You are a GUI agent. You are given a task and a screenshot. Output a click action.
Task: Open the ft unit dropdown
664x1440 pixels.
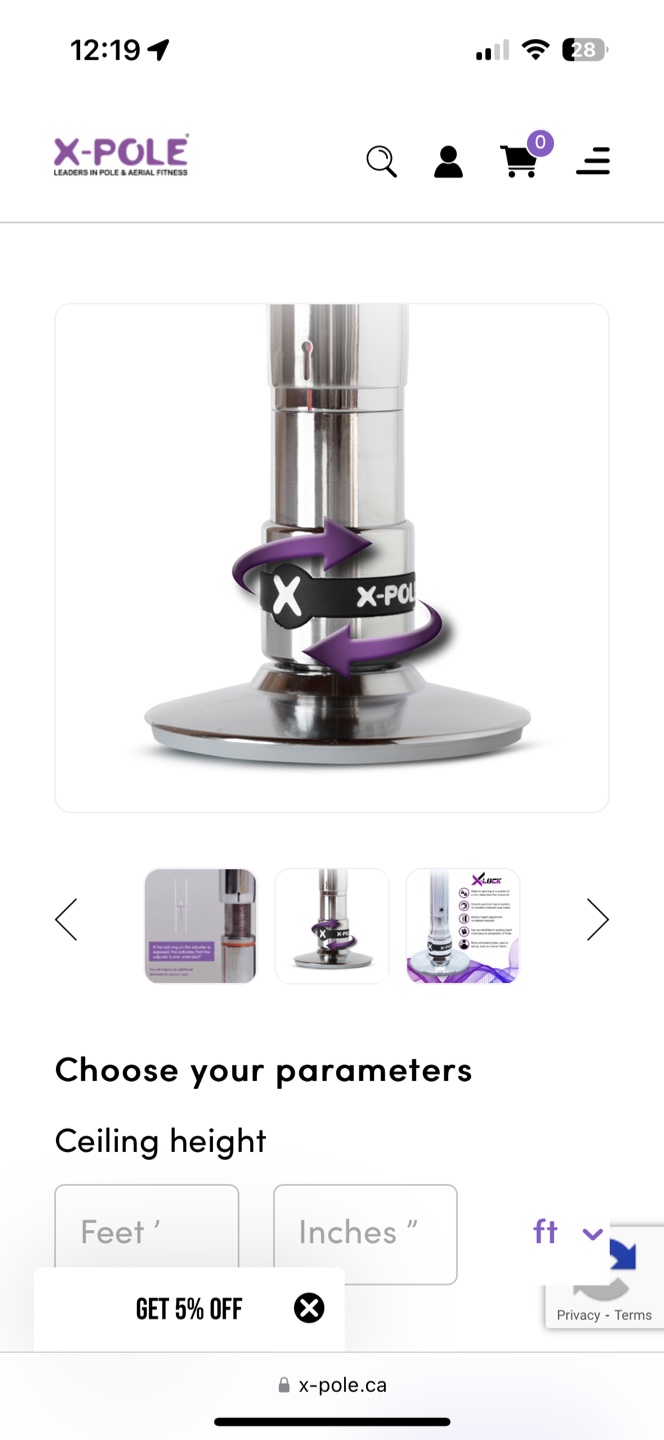tap(567, 1232)
